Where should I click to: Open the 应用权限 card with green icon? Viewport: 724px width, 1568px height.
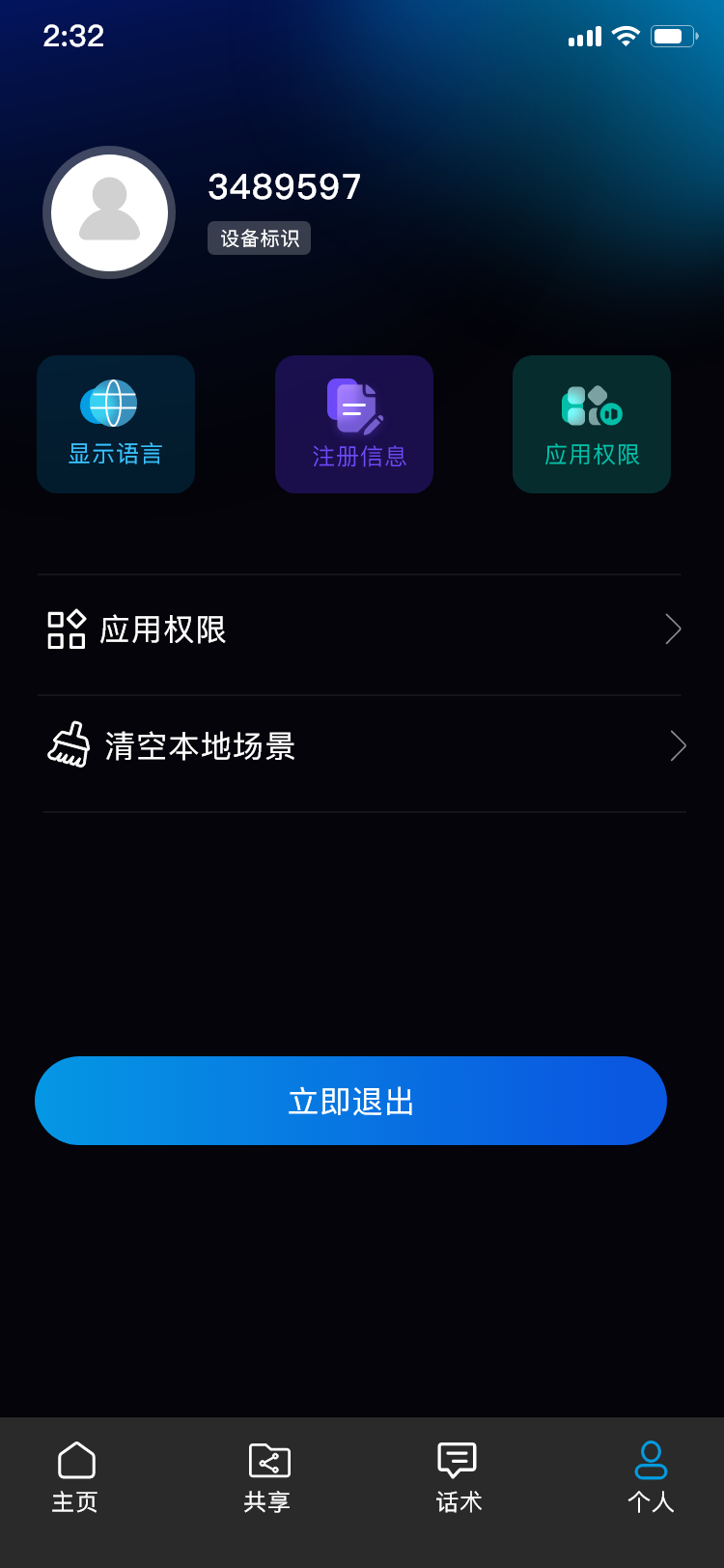click(x=592, y=424)
